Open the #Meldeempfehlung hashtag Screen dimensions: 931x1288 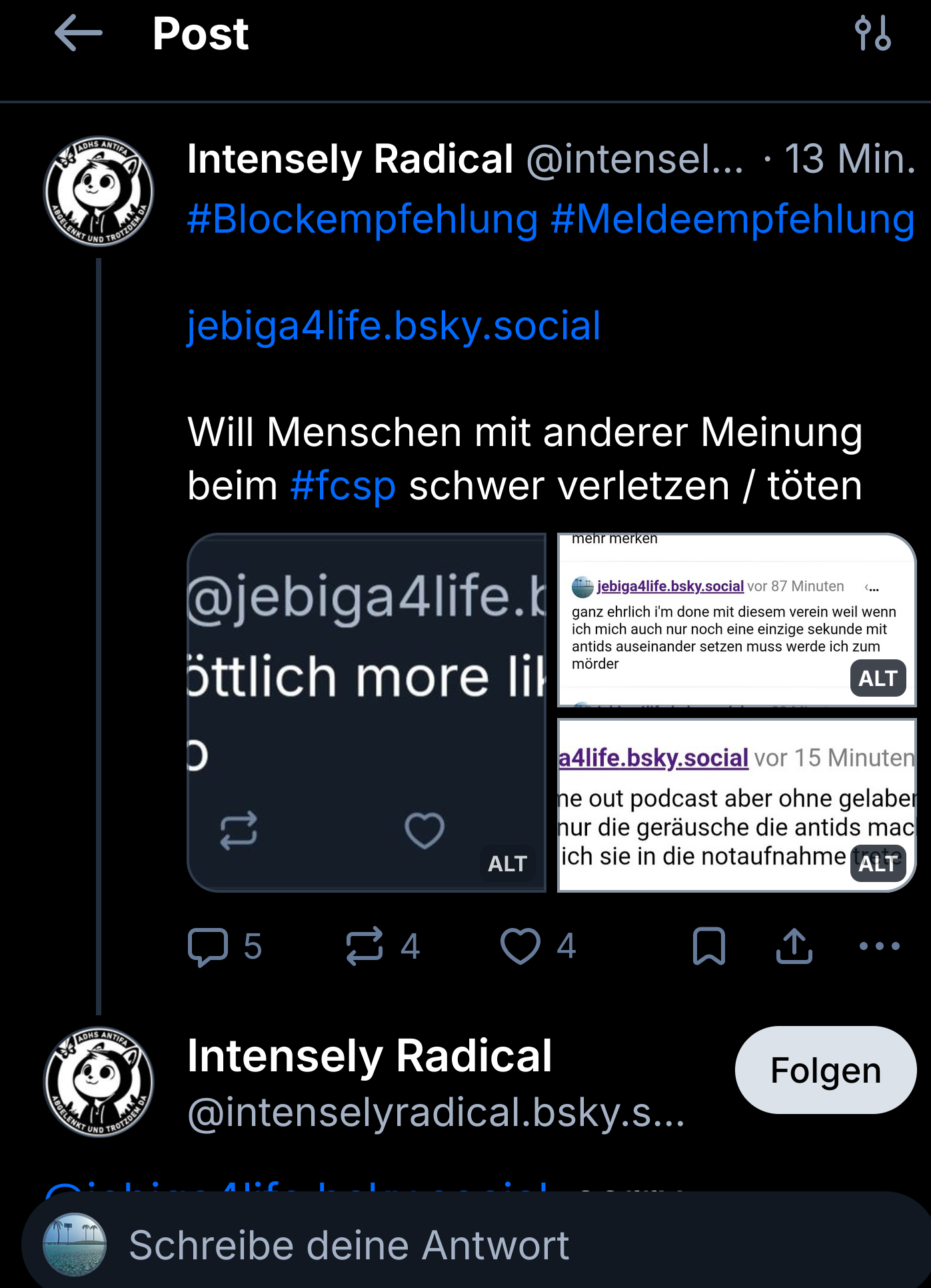point(732,219)
